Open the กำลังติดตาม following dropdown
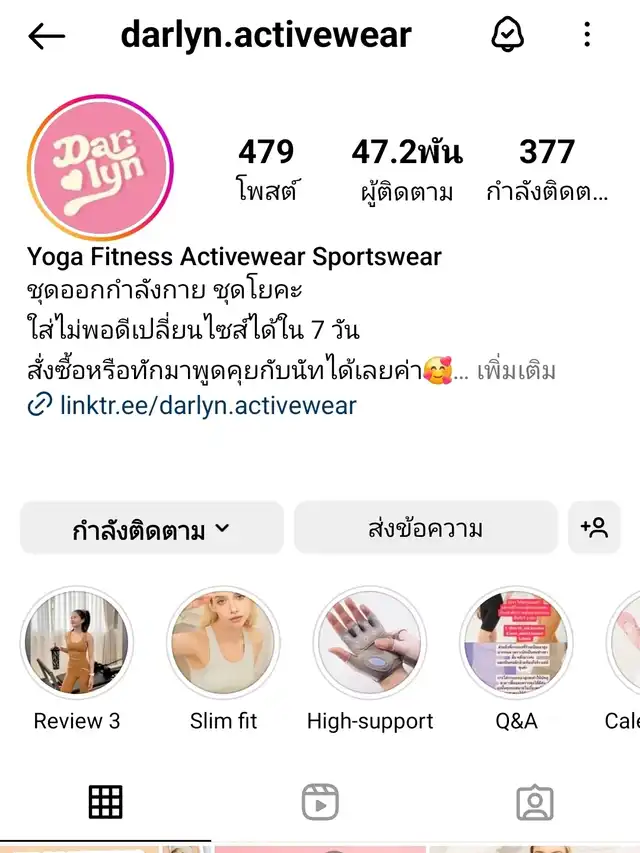This screenshot has height=853, width=640. click(152, 529)
